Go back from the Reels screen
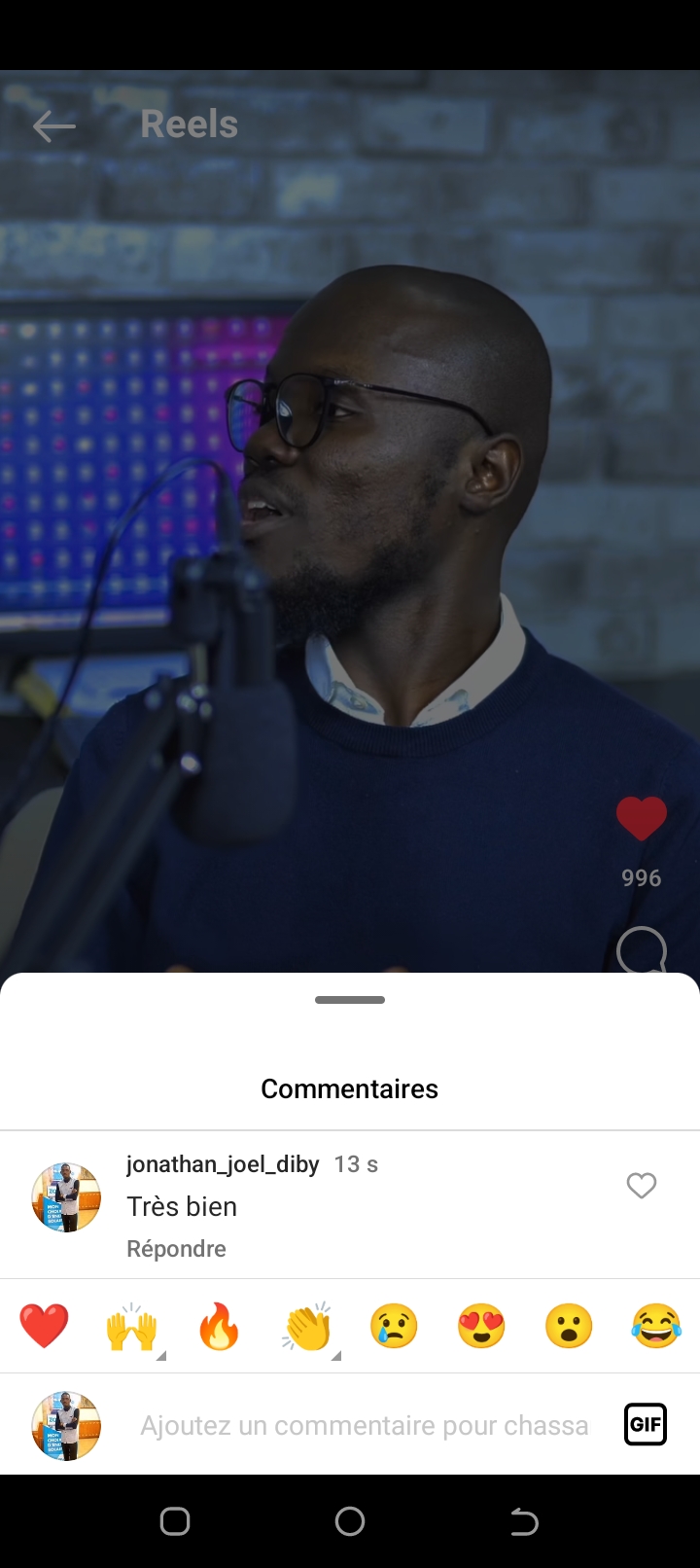Image resolution: width=700 pixels, height=1568 pixels. [53, 125]
